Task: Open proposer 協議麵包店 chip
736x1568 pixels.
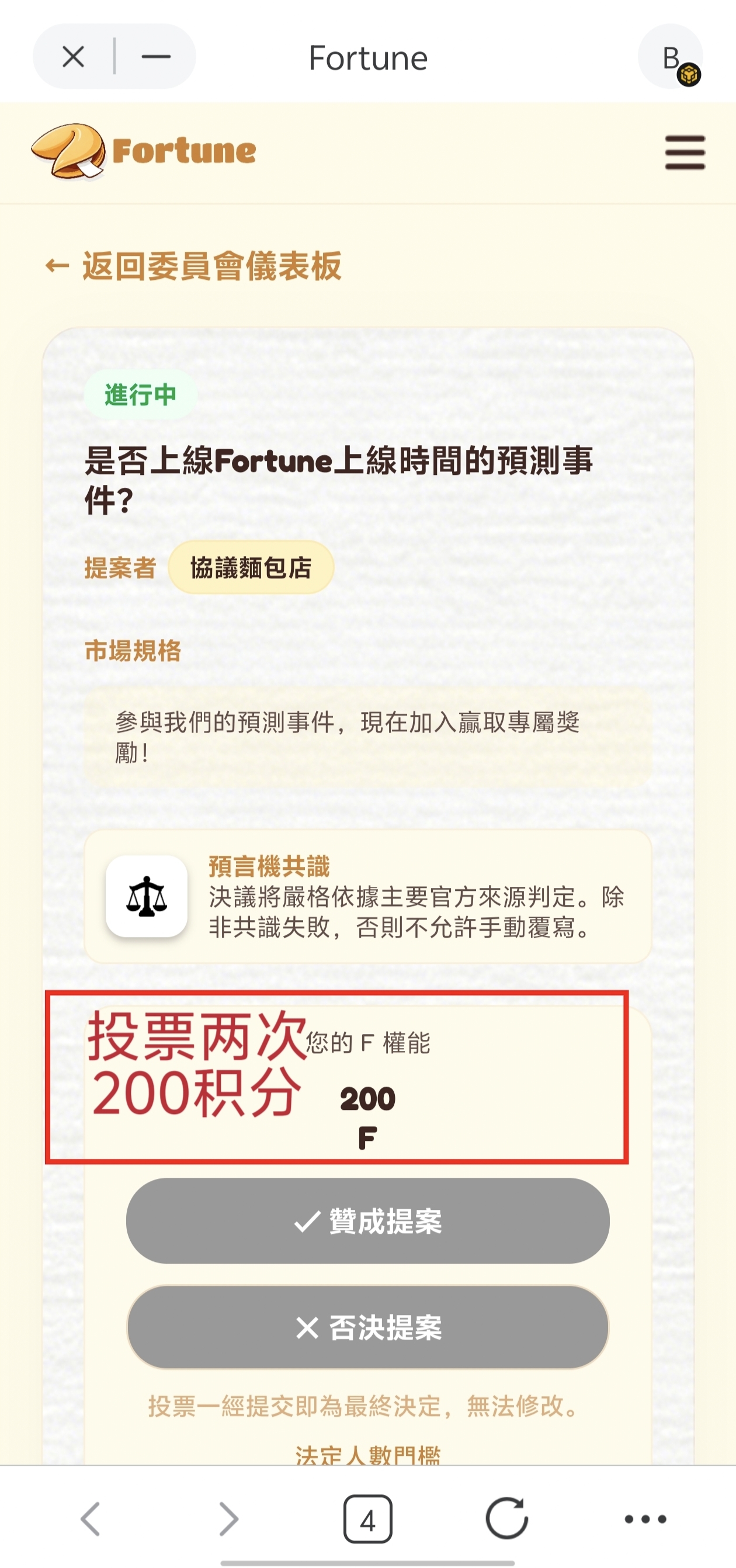Action: click(251, 568)
